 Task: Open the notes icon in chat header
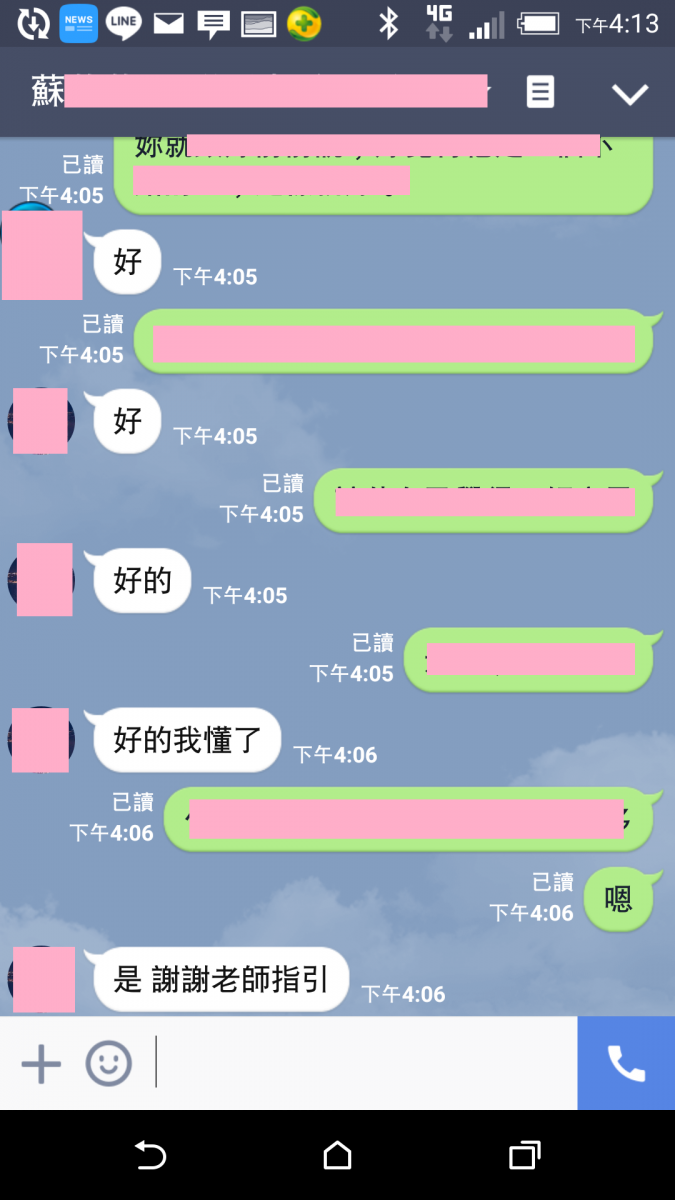click(540, 92)
